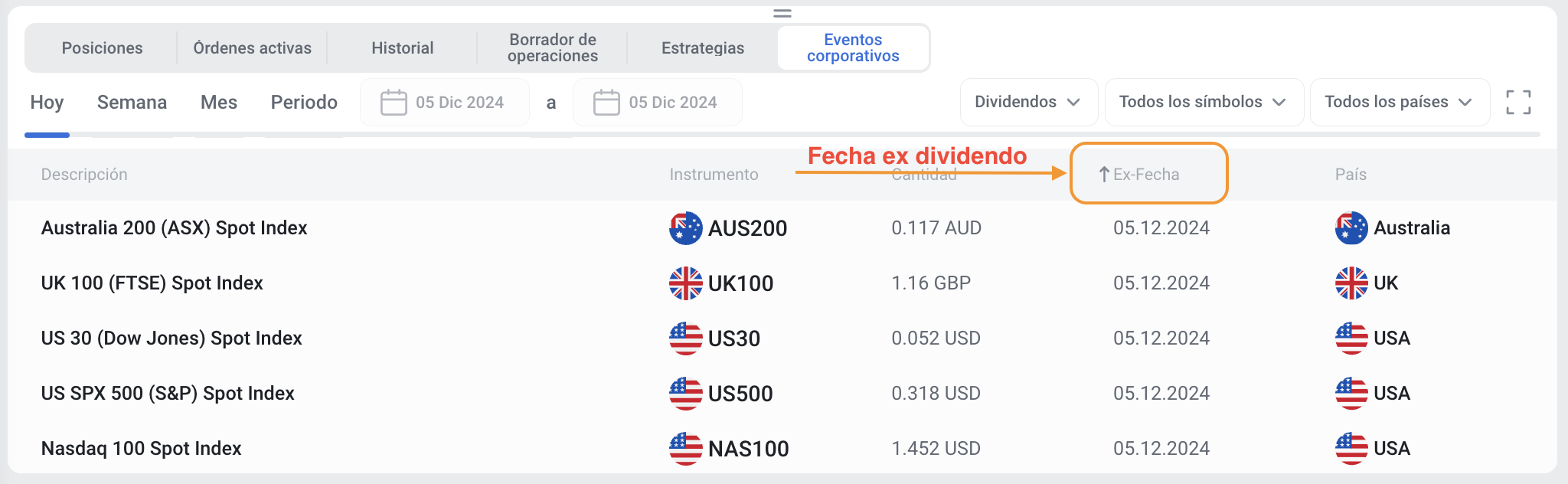
Task: Go to the Historial tab
Action: tap(402, 48)
